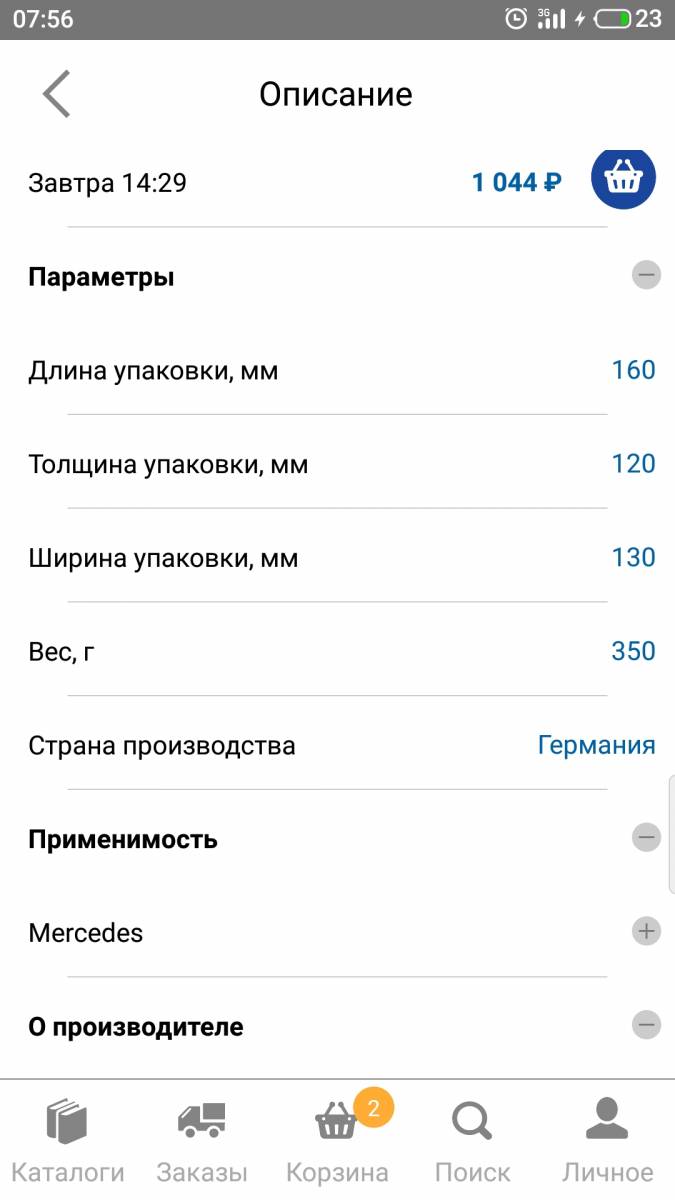Screen dimensions: 675x1200
Task: Go back using the top-left arrow
Action: tap(56, 94)
